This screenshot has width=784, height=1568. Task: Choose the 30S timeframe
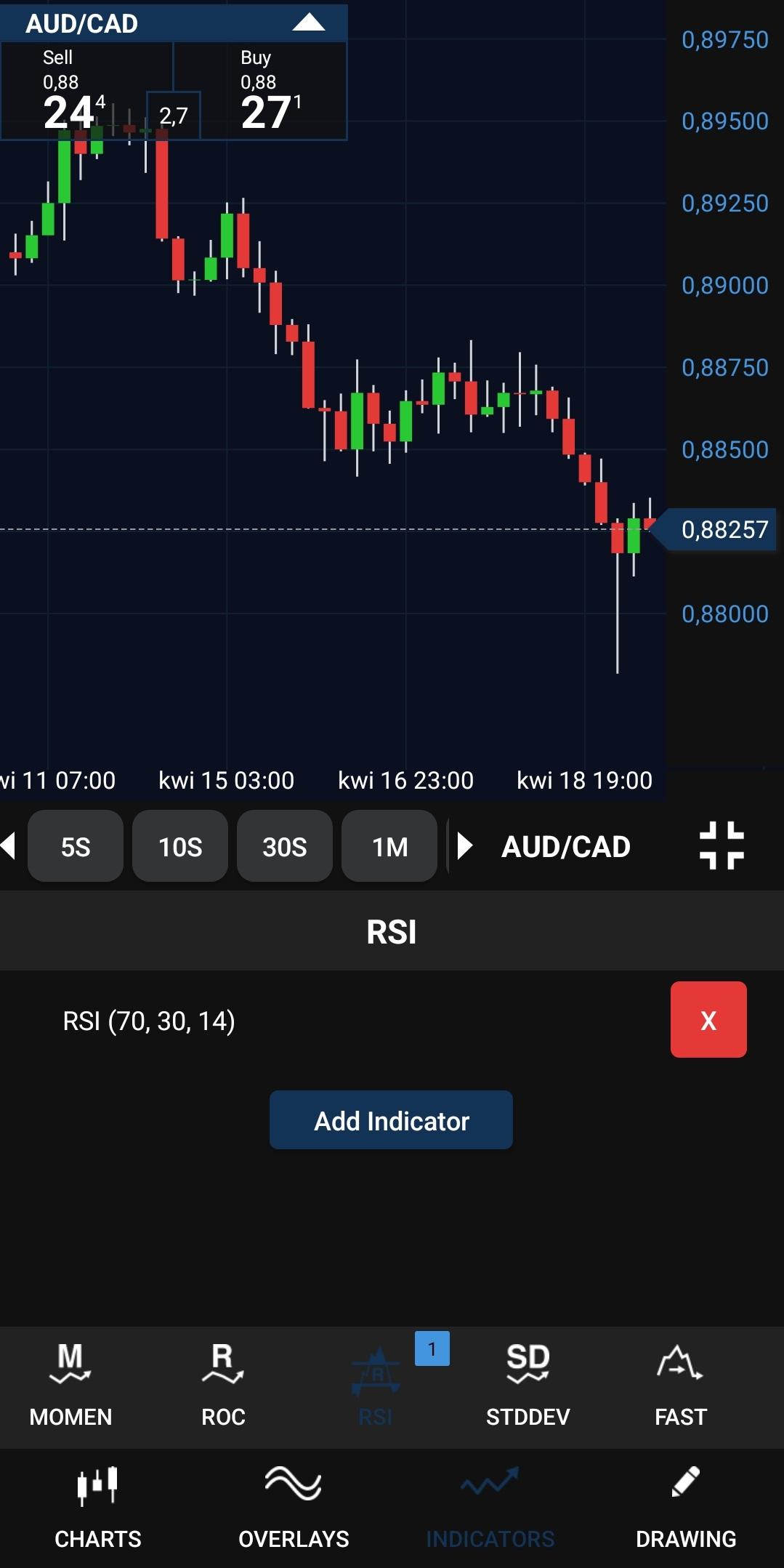click(285, 846)
